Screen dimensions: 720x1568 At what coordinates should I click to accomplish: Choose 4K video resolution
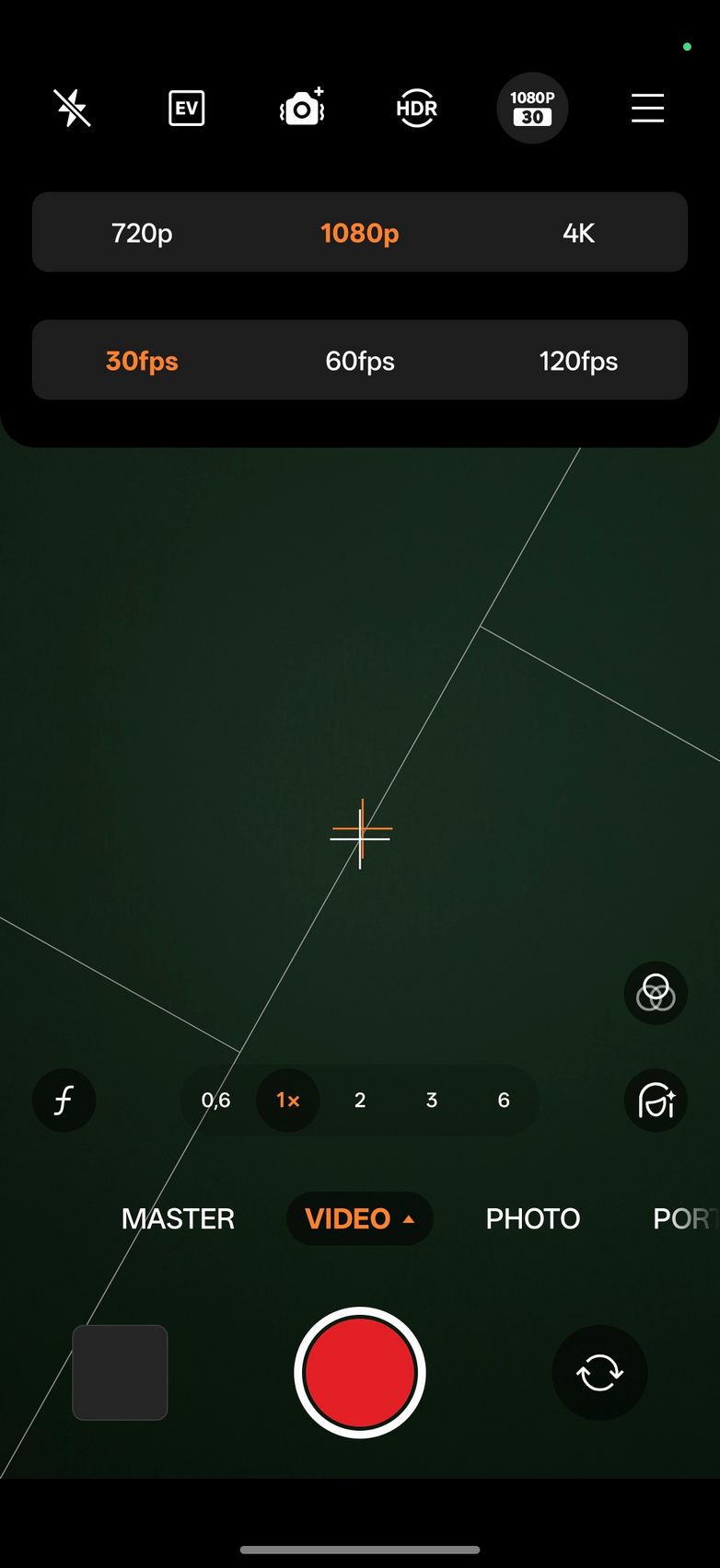pos(578,233)
